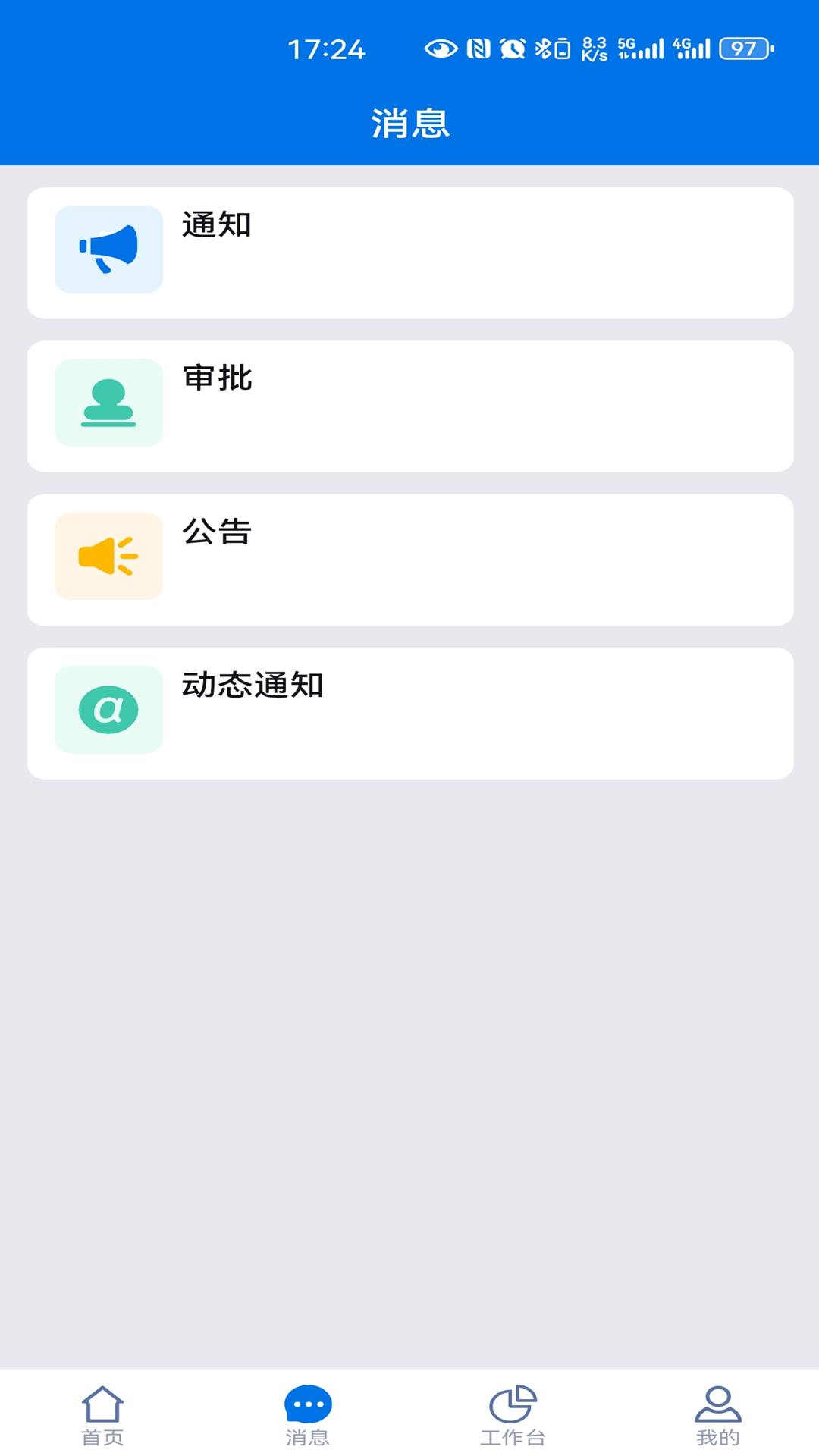Open the 动态通知 green icon
Image resolution: width=819 pixels, height=1456 pixels.
(x=108, y=710)
